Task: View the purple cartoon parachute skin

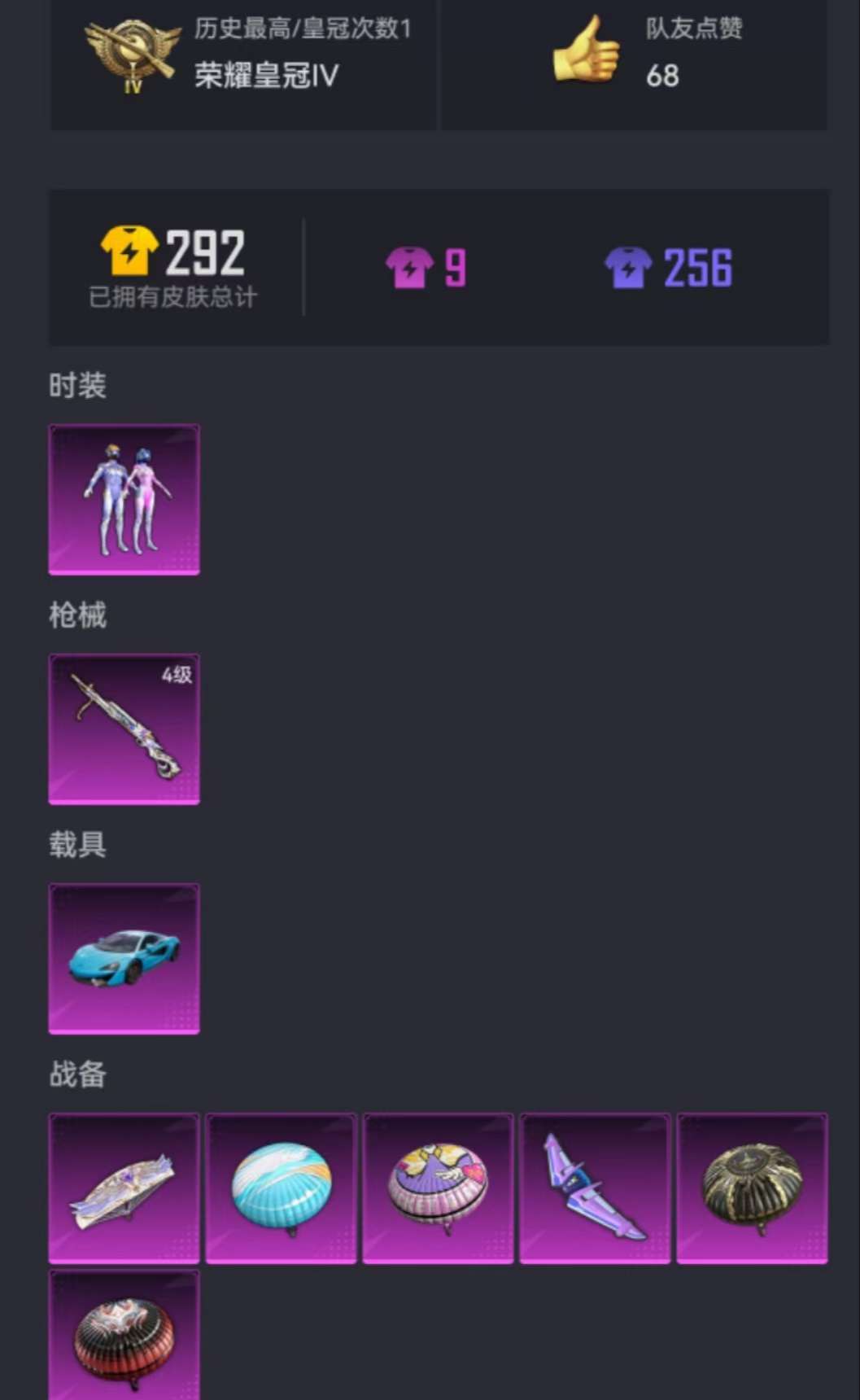Action: pos(438,1188)
